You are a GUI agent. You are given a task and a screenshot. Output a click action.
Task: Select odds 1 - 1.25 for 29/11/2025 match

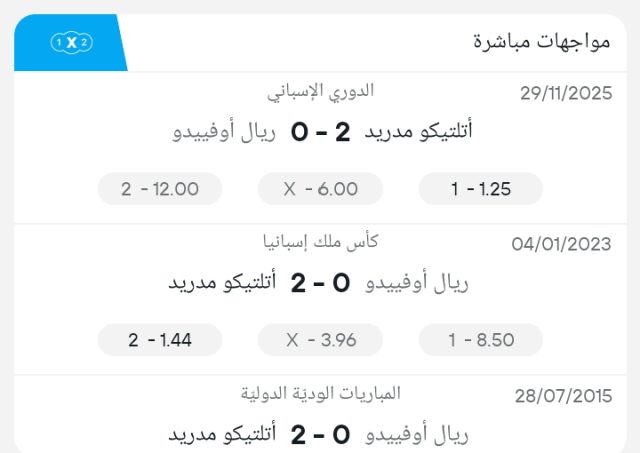coord(480,188)
